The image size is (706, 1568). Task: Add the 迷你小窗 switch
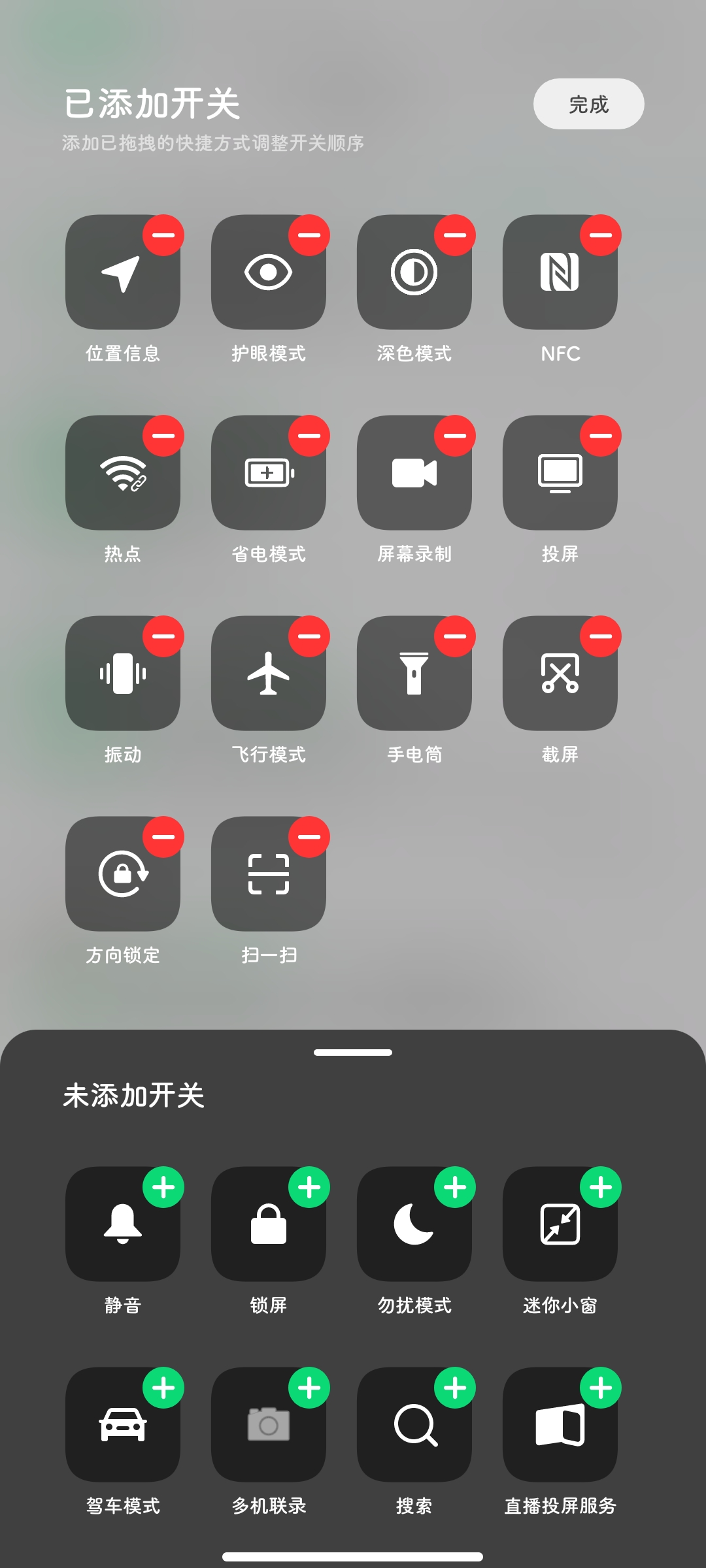pyautogui.click(x=601, y=1187)
